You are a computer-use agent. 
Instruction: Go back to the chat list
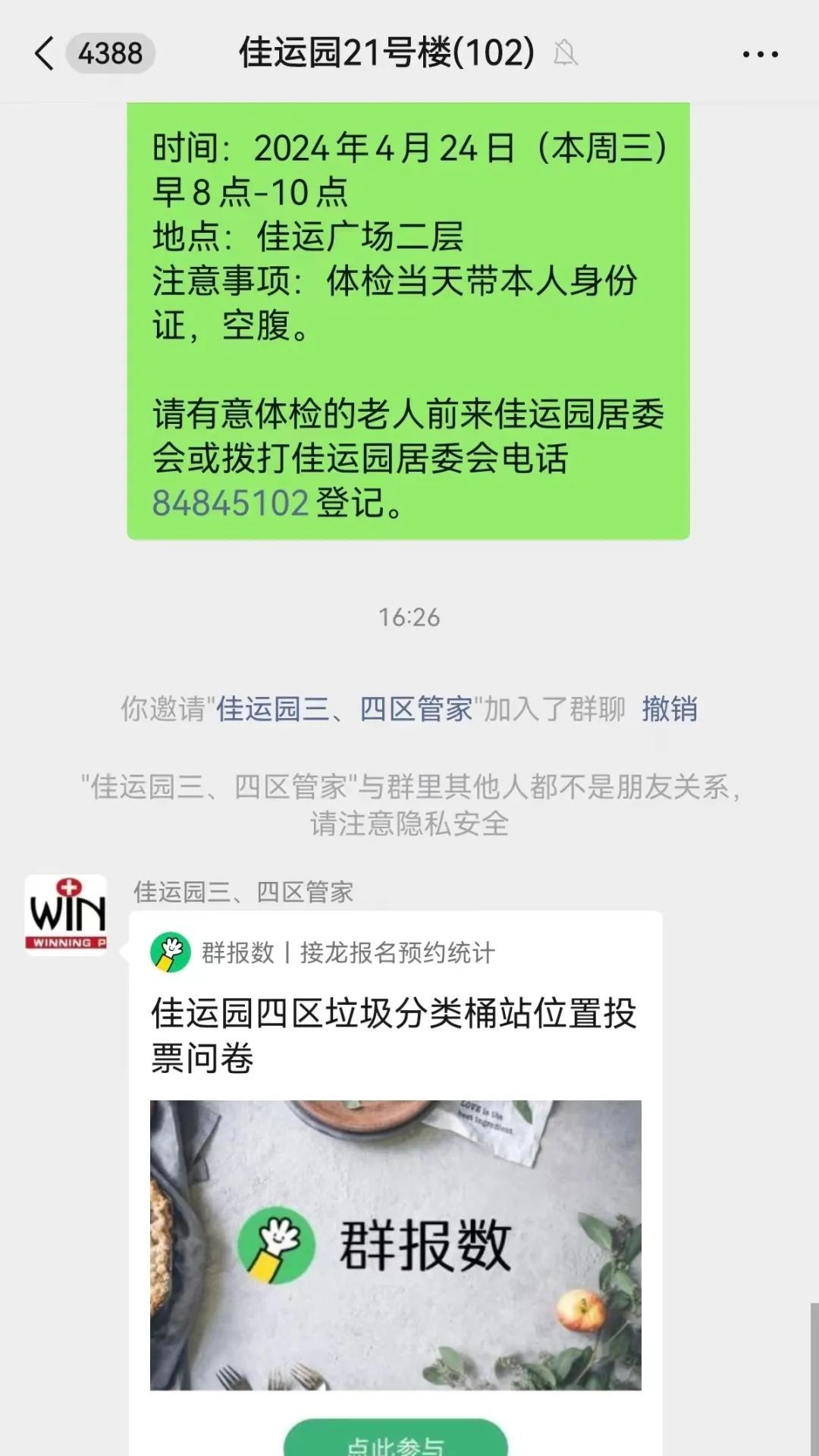click(45, 54)
